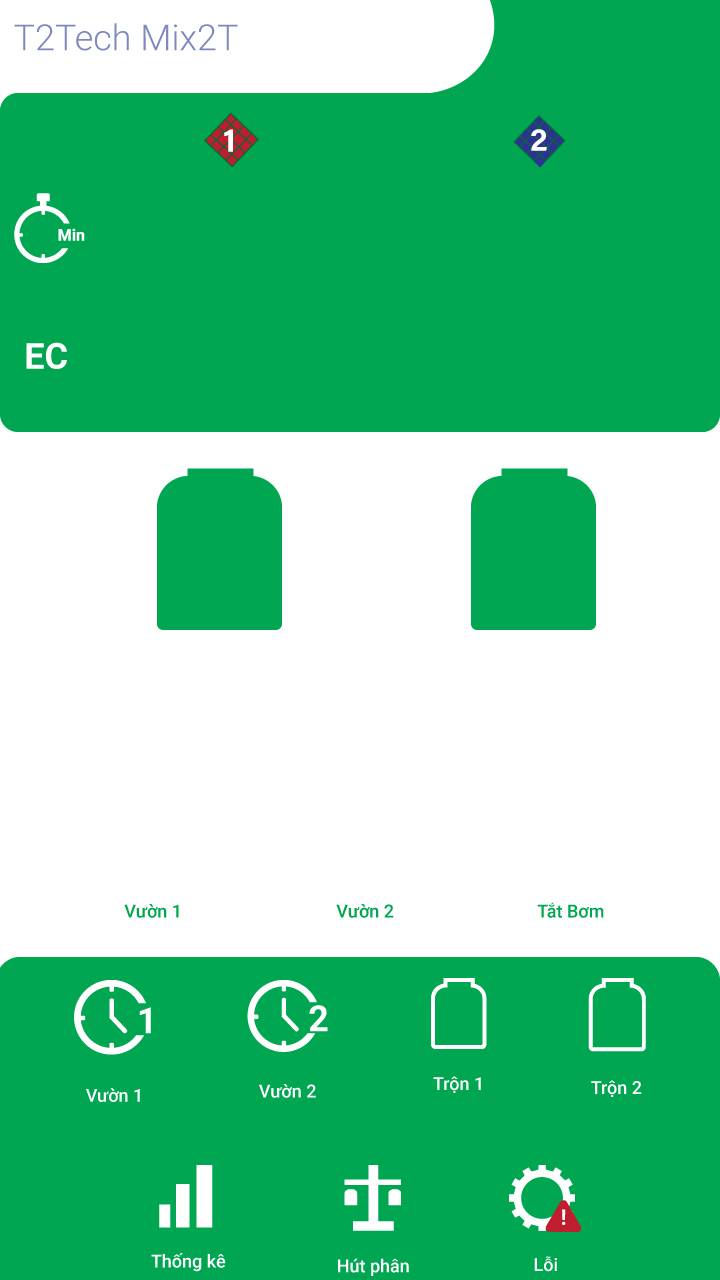Open the Trộn 1 tank settings
The height and width of the screenshot is (1280, 720).
[x=458, y=1013]
